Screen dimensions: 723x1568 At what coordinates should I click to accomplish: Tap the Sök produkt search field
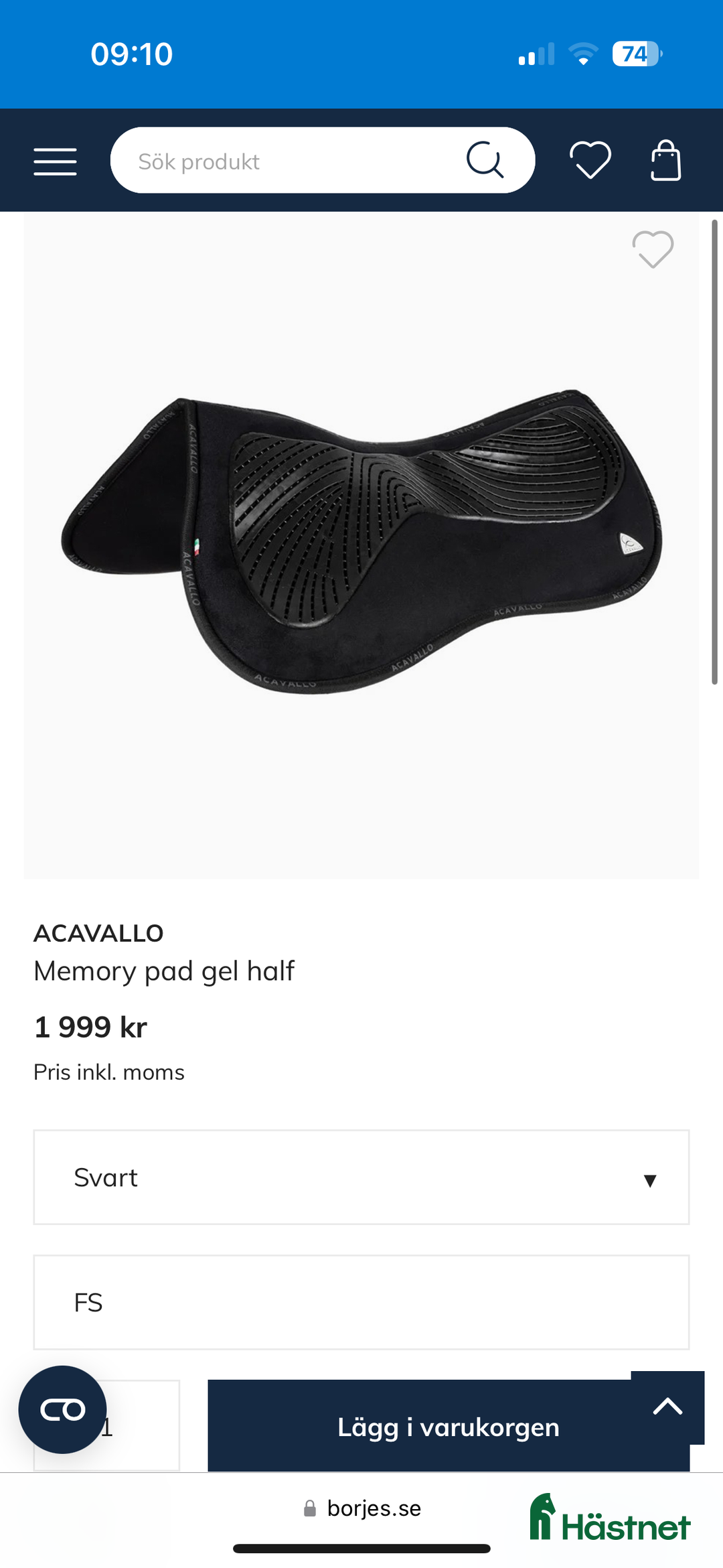point(288,161)
